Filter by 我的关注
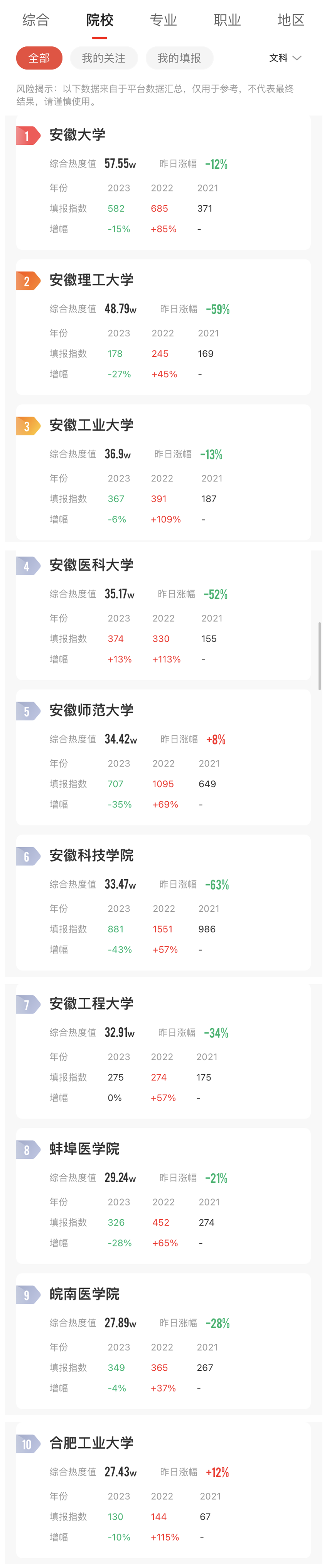This screenshot has width=327, height=1568. pyautogui.click(x=103, y=58)
